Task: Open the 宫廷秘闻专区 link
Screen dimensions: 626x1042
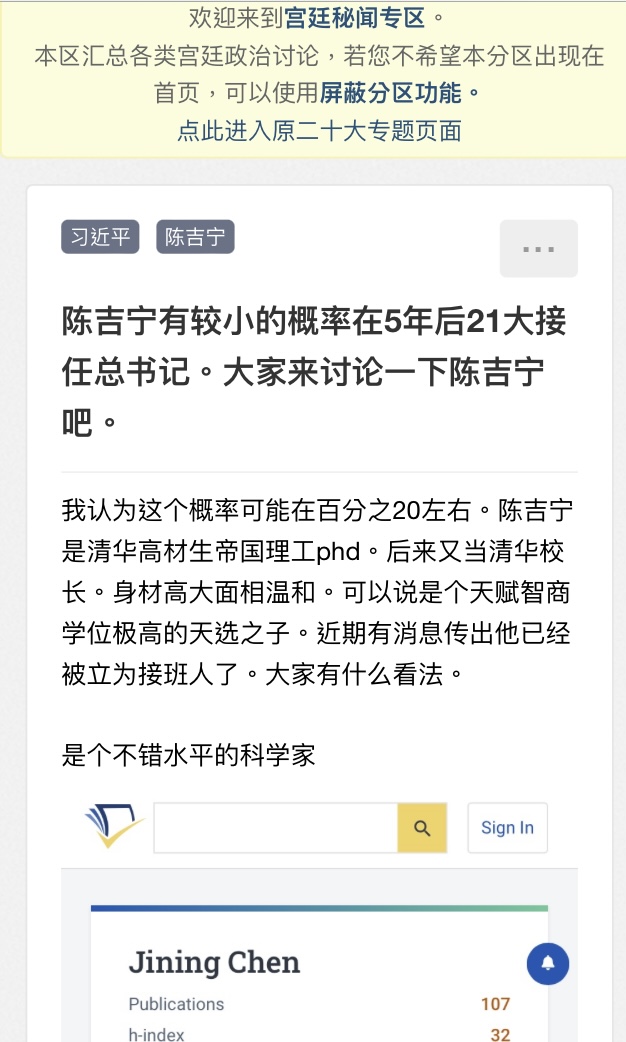Action: pos(355,17)
